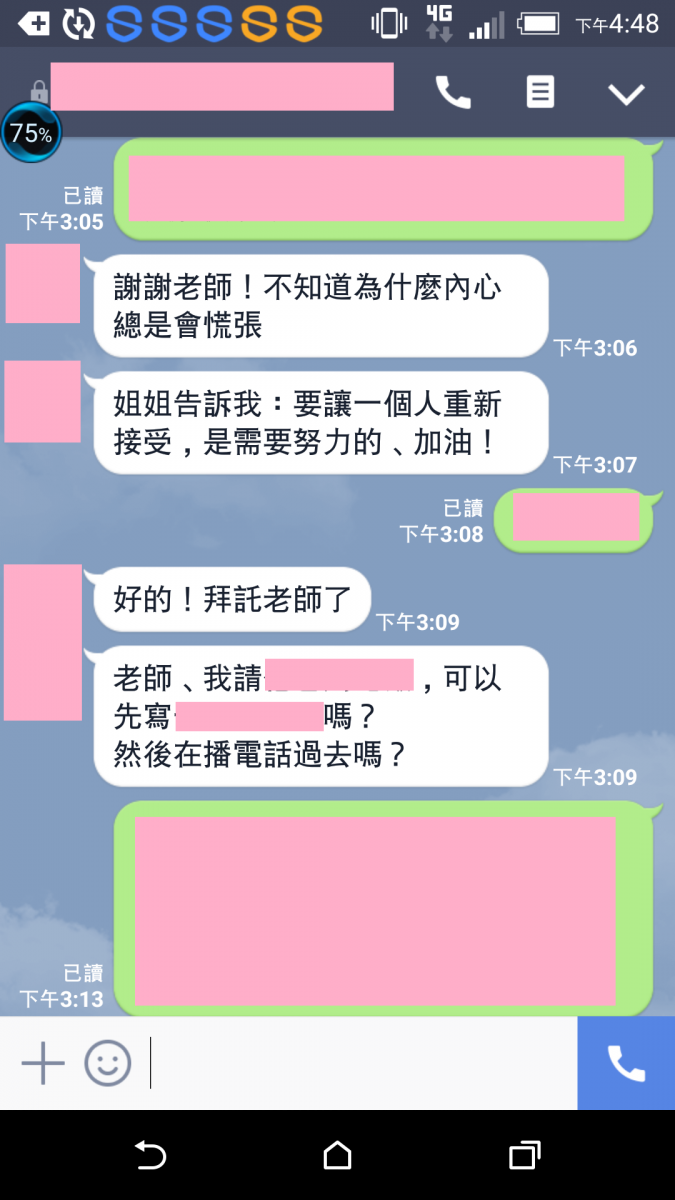
Task: Tap the blue call button
Action: point(626,1063)
